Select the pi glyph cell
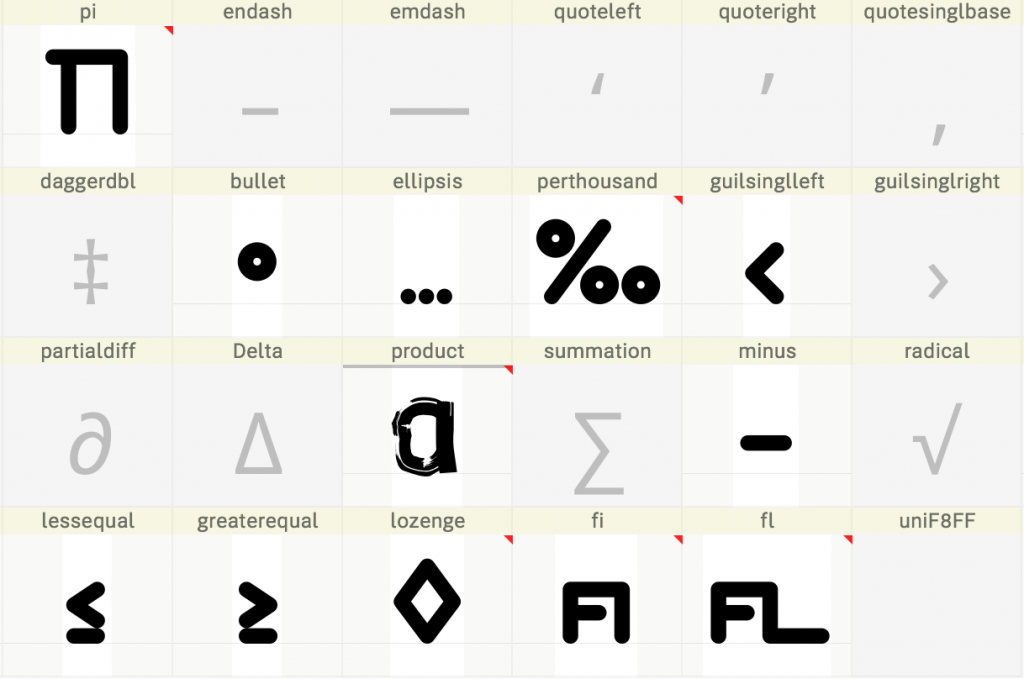 tap(87, 94)
